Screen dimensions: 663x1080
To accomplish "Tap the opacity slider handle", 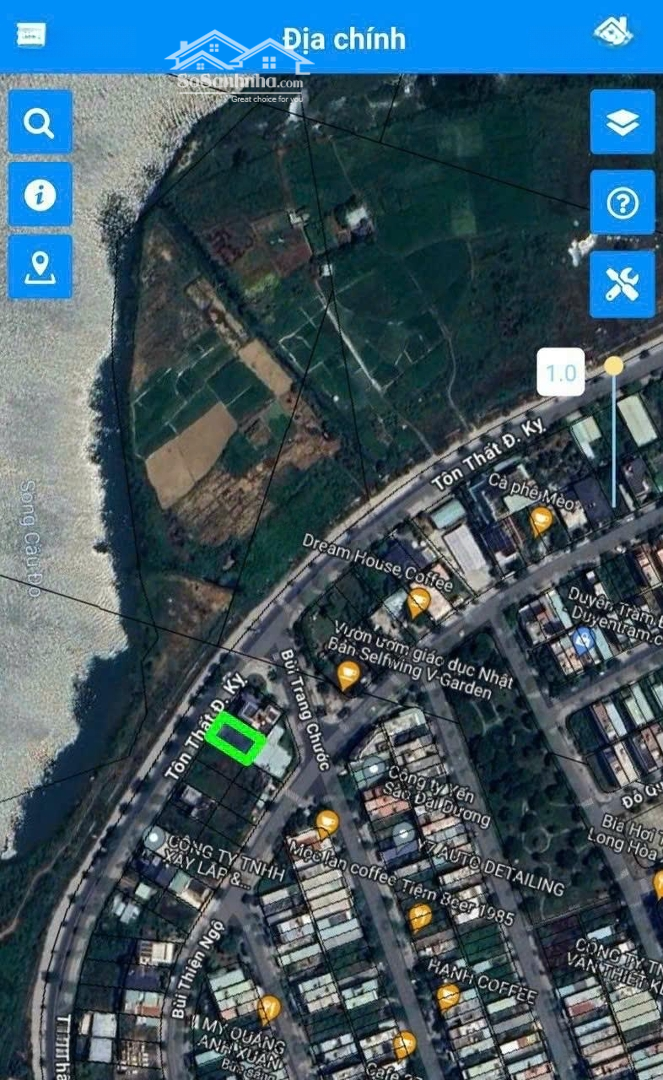I will tap(614, 366).
